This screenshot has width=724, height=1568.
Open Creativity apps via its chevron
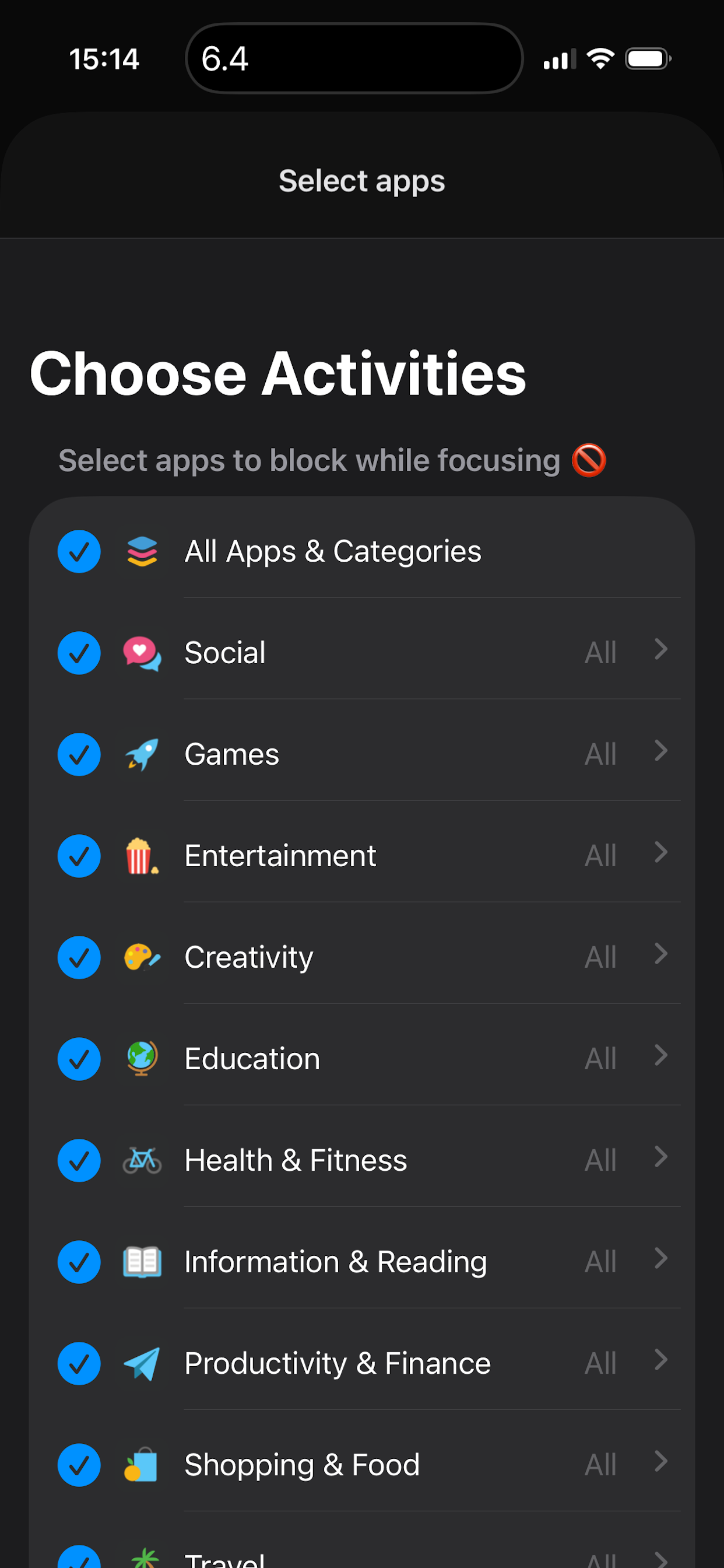660,954
